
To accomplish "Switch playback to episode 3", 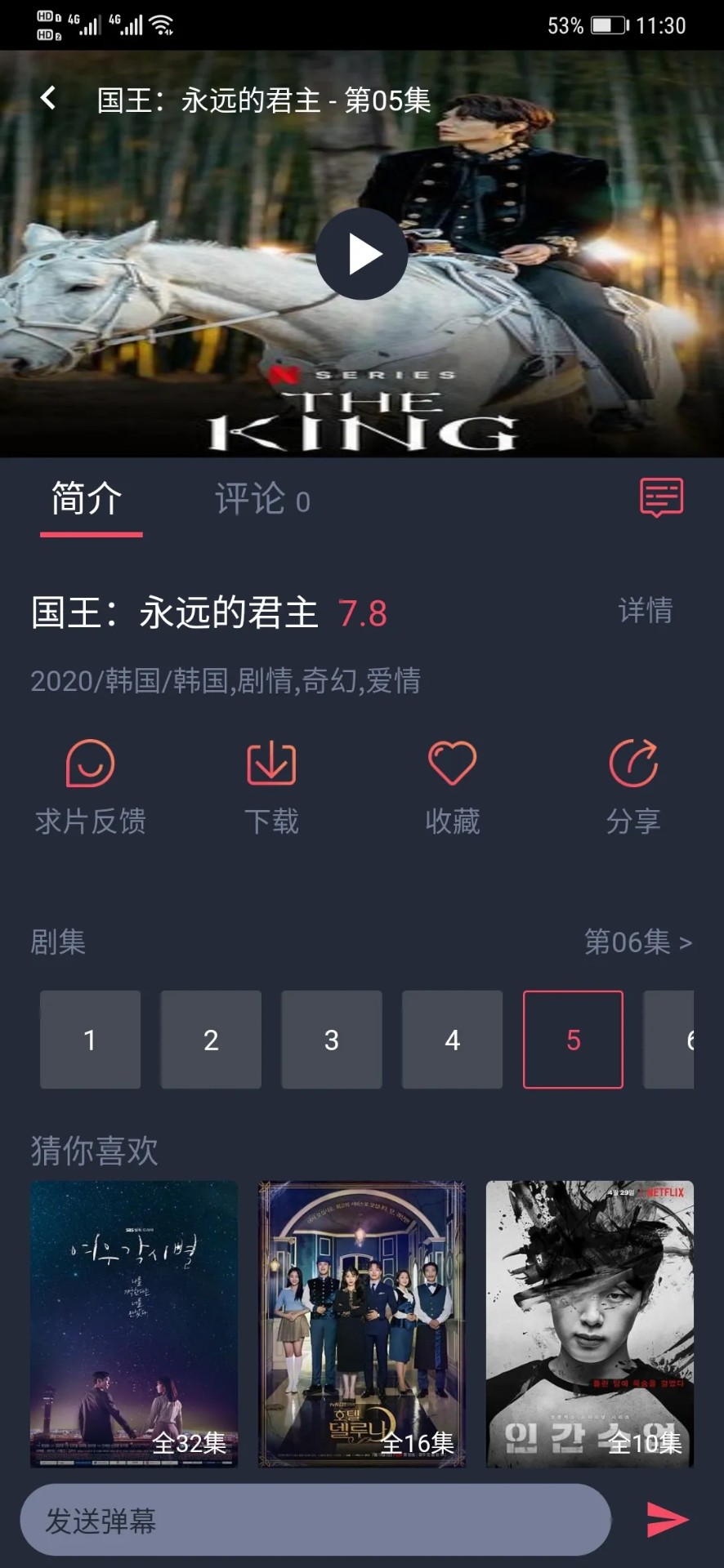I will [x=332, y=1040].
